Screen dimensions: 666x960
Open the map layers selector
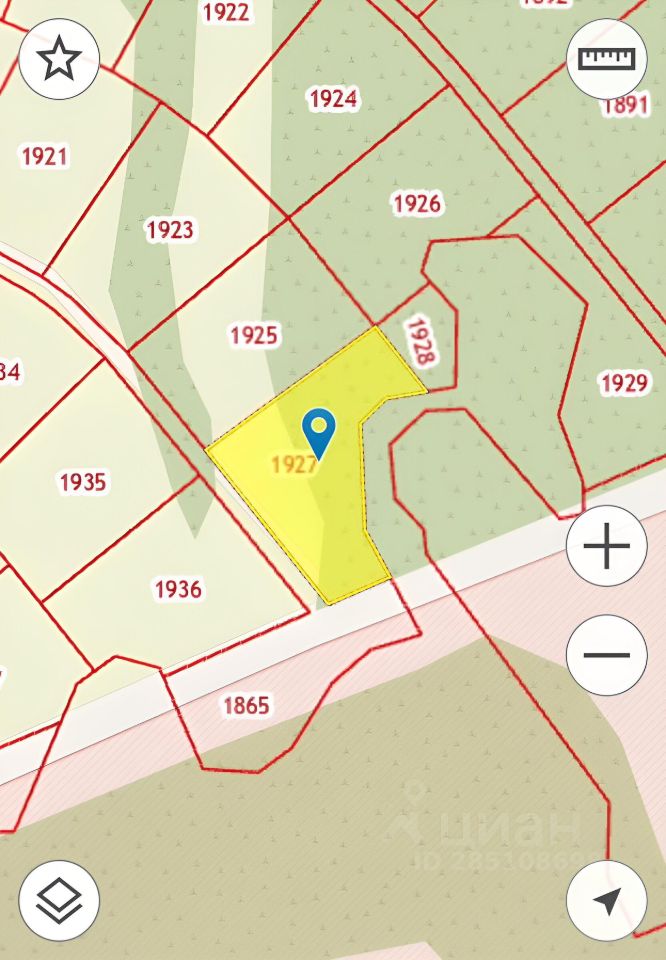(59, 900)
